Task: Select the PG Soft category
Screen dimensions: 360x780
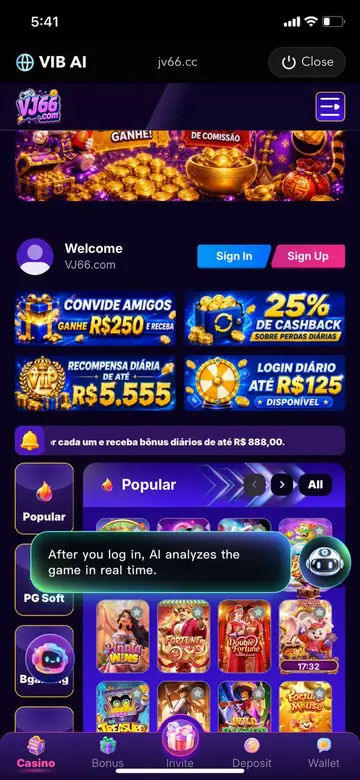Action: click(44, 580)
